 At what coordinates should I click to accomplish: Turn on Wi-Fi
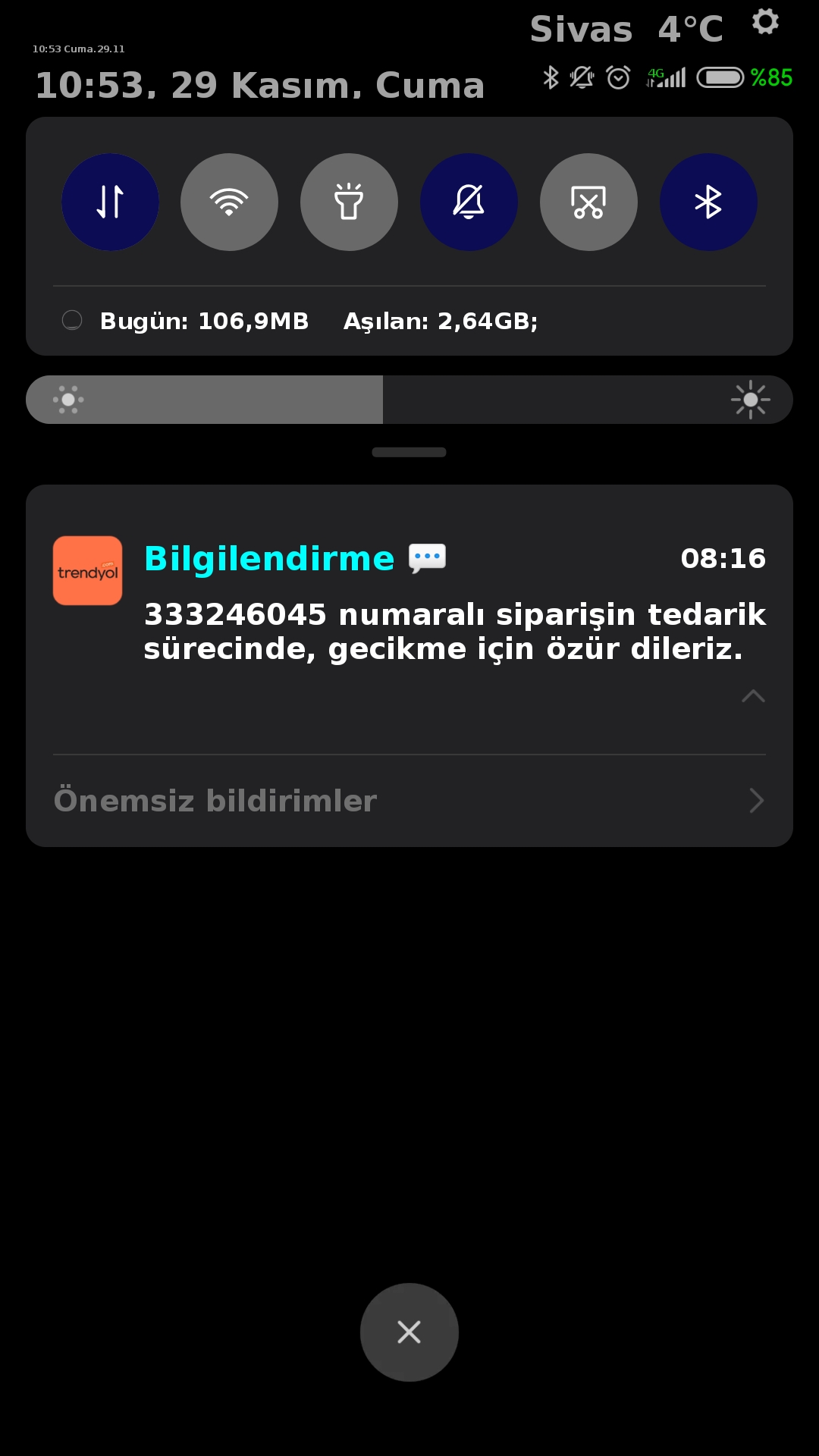coord(229,202)
